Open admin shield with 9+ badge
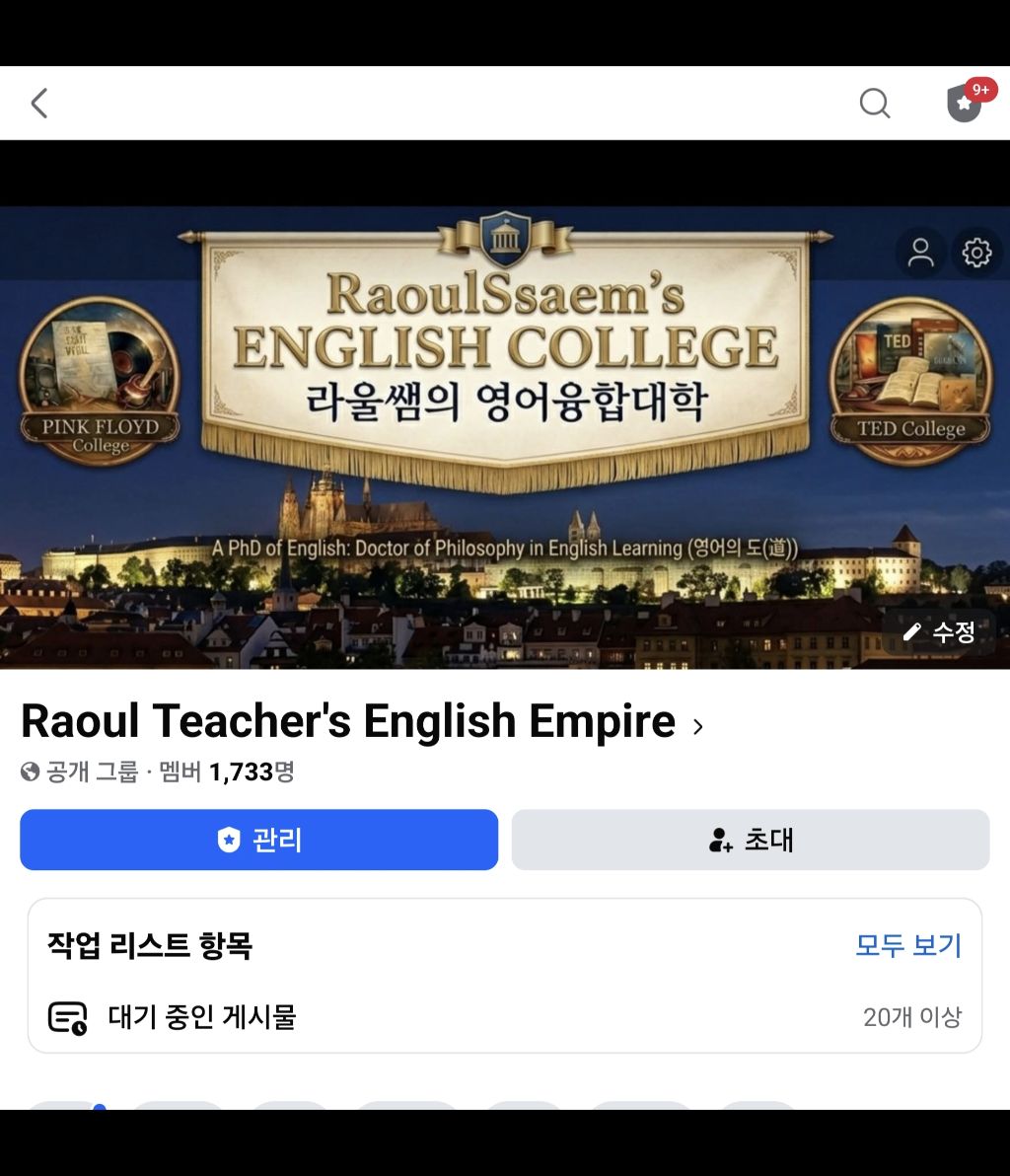 [x=970, y=101]
